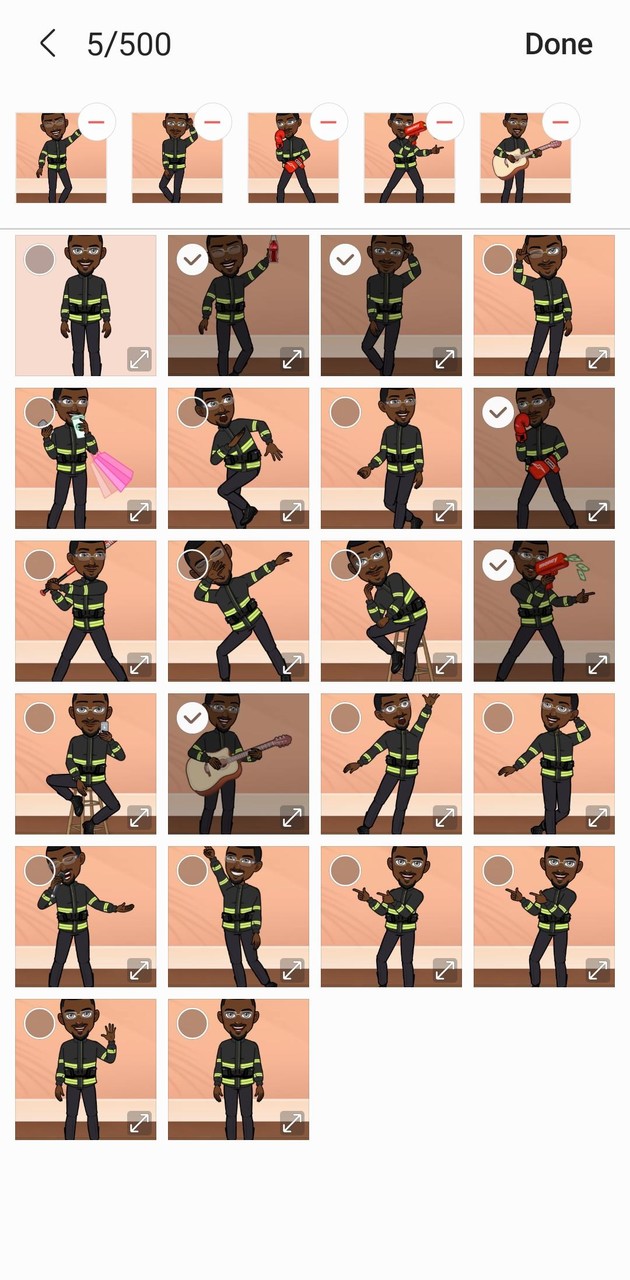Viewport: 630px width, 1280px height.
Task: Go back from sticker selection
Action: [x=47, y=43]
